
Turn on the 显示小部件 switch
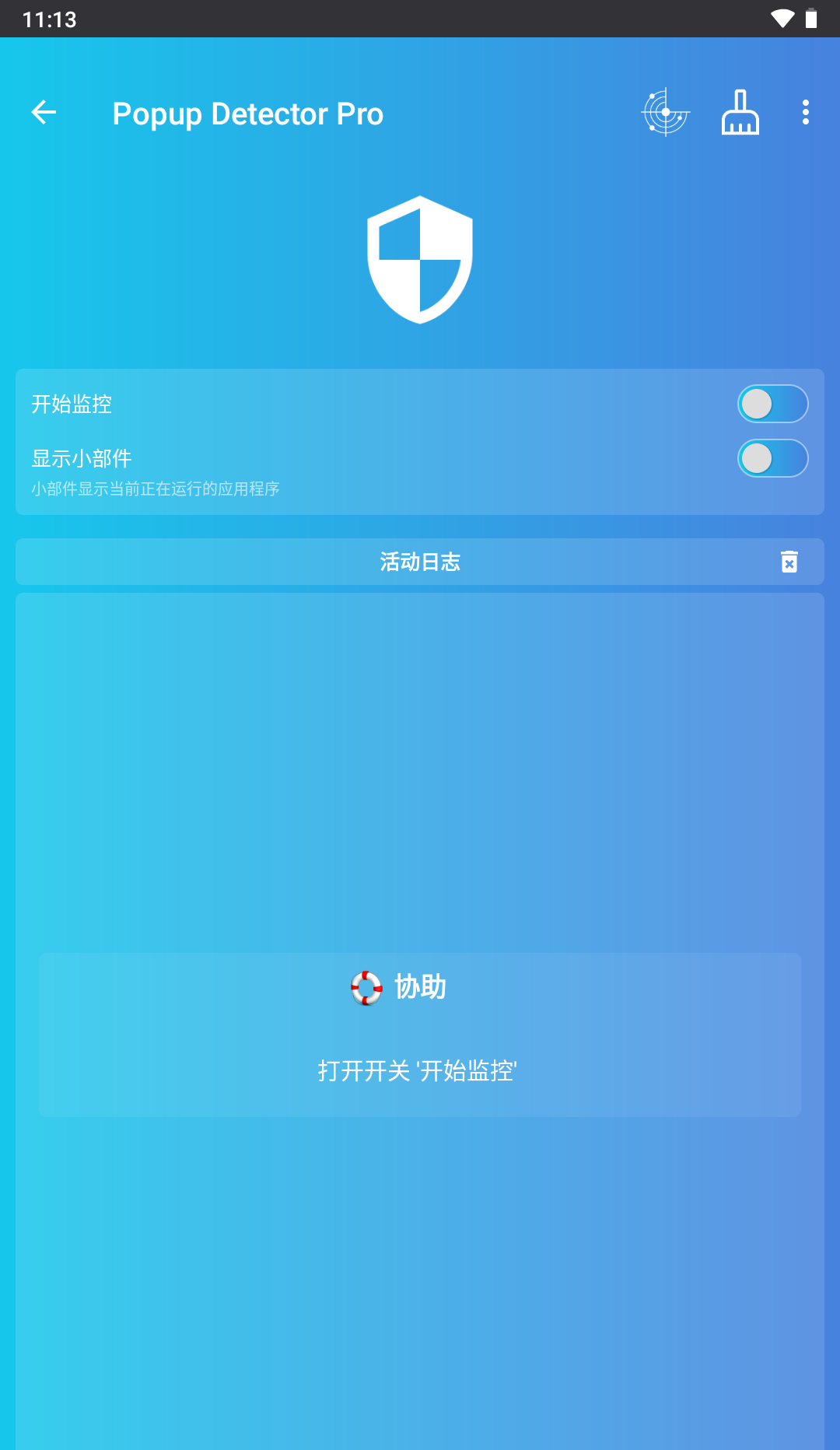[772, 459]
